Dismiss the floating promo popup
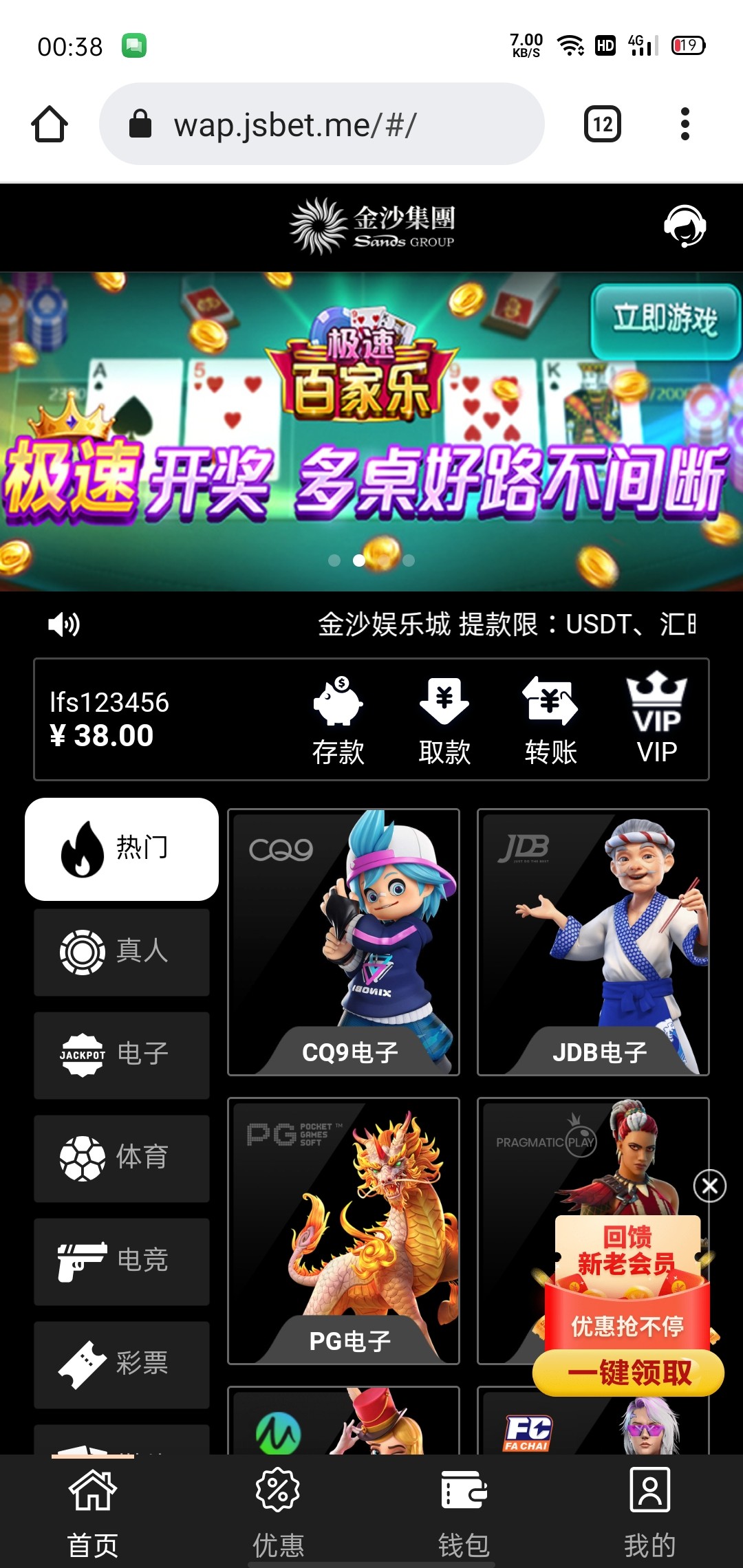This screenshot has width=743, height=1568. tap(709, 1186)
